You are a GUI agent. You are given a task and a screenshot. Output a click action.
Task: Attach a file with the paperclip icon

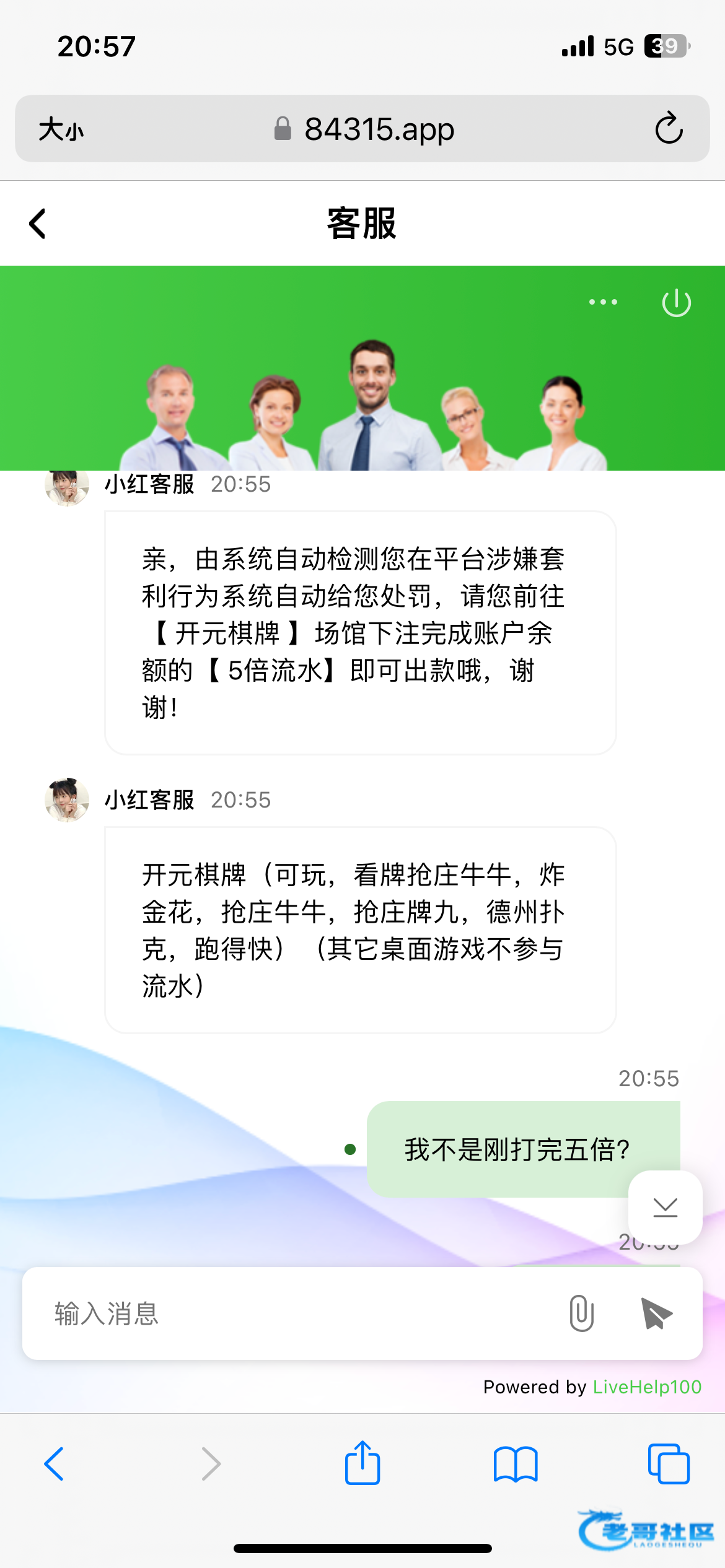(581, 1313)
